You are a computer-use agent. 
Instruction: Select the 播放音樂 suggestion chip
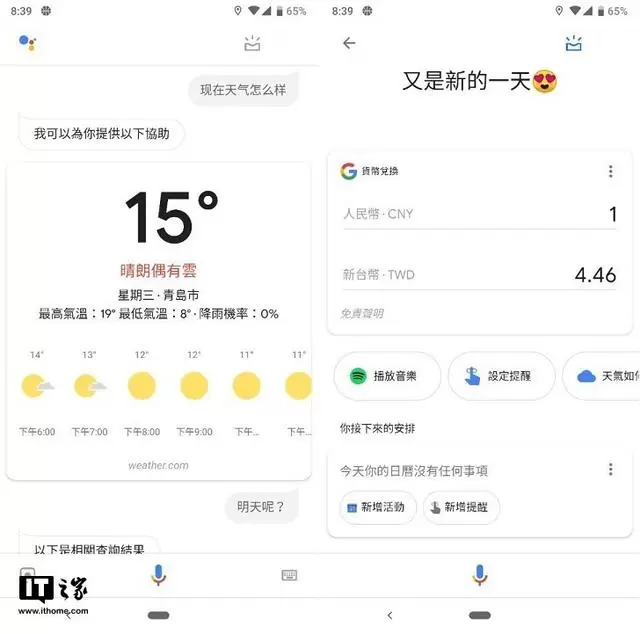387,376
